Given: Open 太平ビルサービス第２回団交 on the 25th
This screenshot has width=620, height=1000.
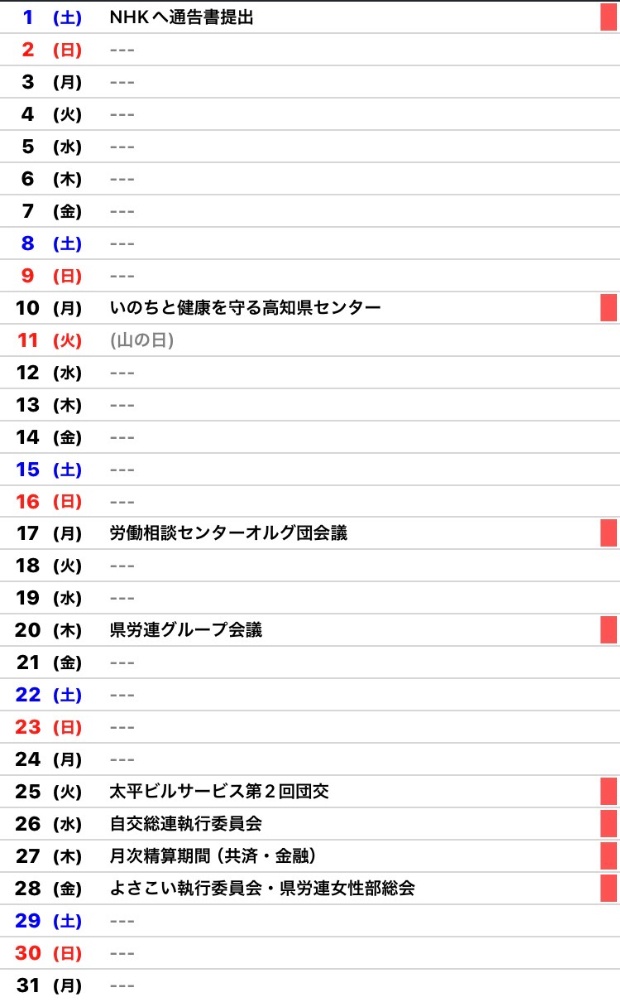Looking at the screenshot, I should 219,791.
